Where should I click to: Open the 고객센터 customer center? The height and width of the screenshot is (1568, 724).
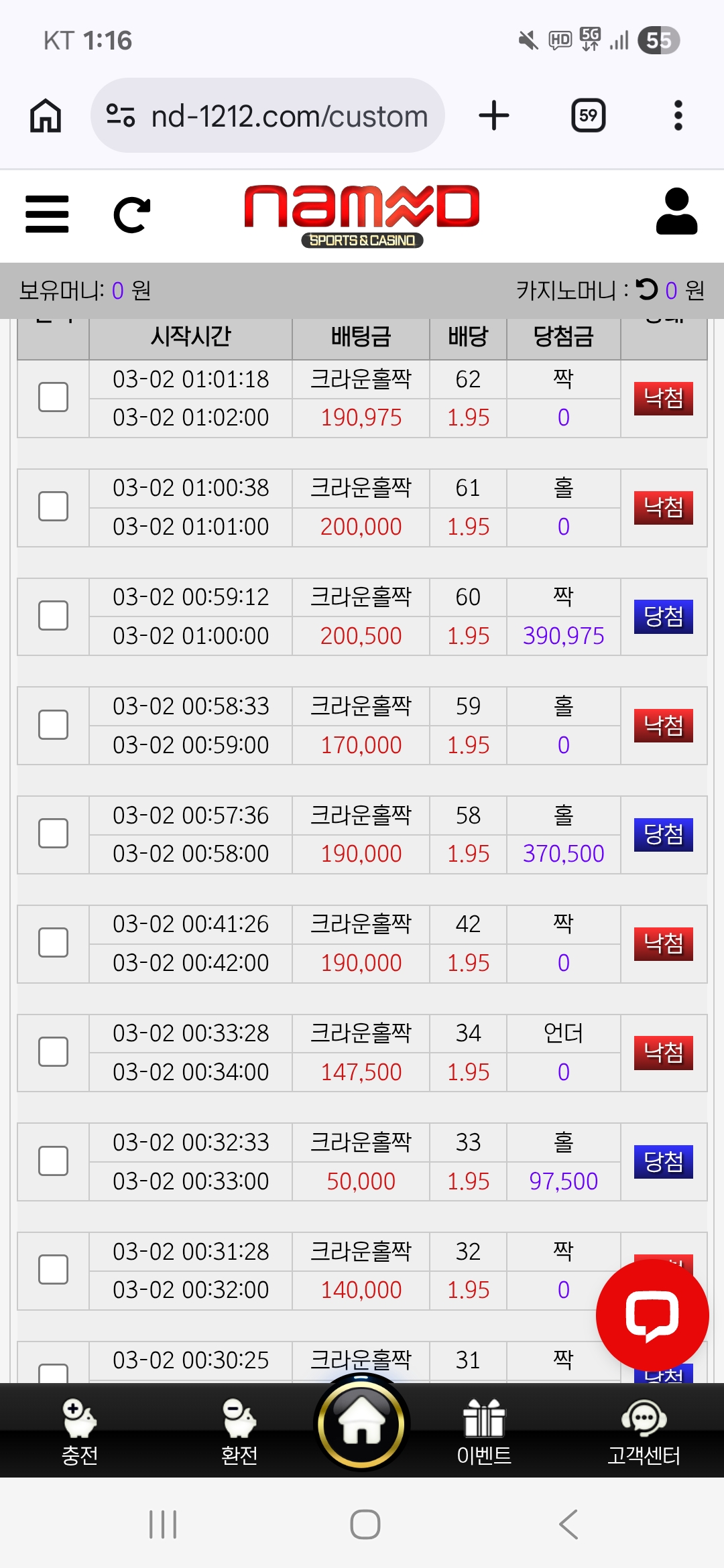click(644, 1431)
